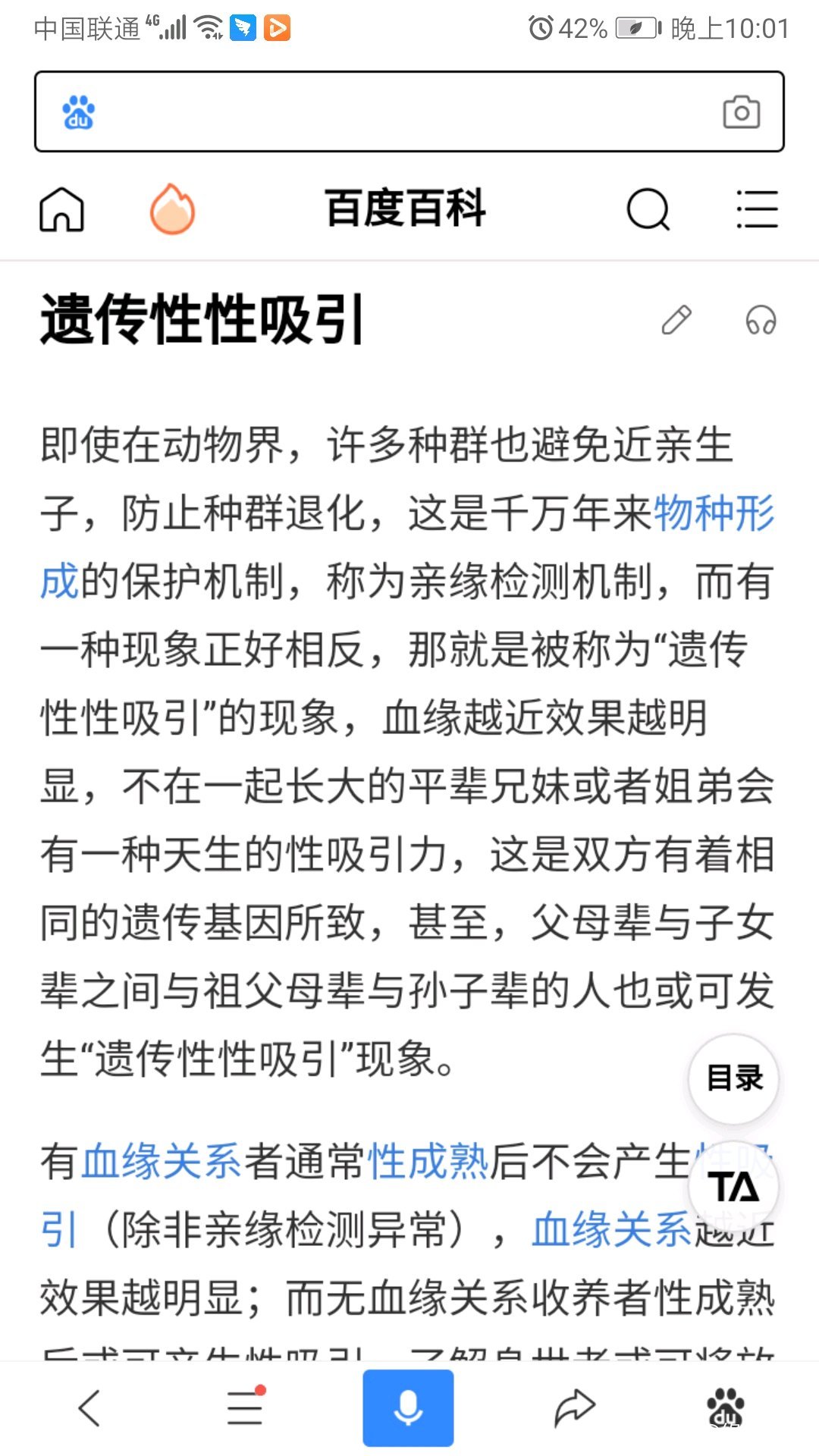Viewport: 819px width, 1456px height.
Task: Go back to the previous page
Action: (89, 1408)
